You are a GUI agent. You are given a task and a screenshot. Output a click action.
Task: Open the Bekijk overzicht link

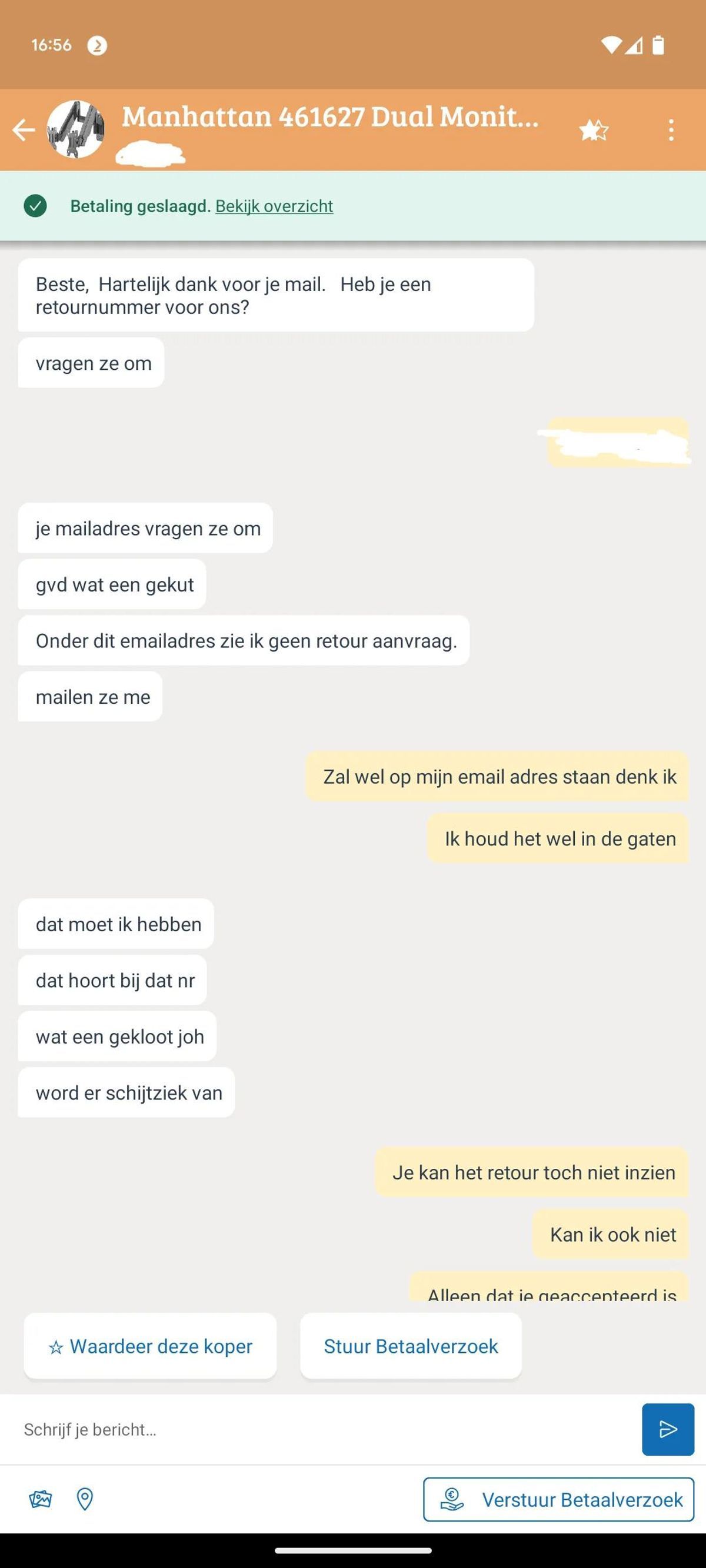[274, 206]
